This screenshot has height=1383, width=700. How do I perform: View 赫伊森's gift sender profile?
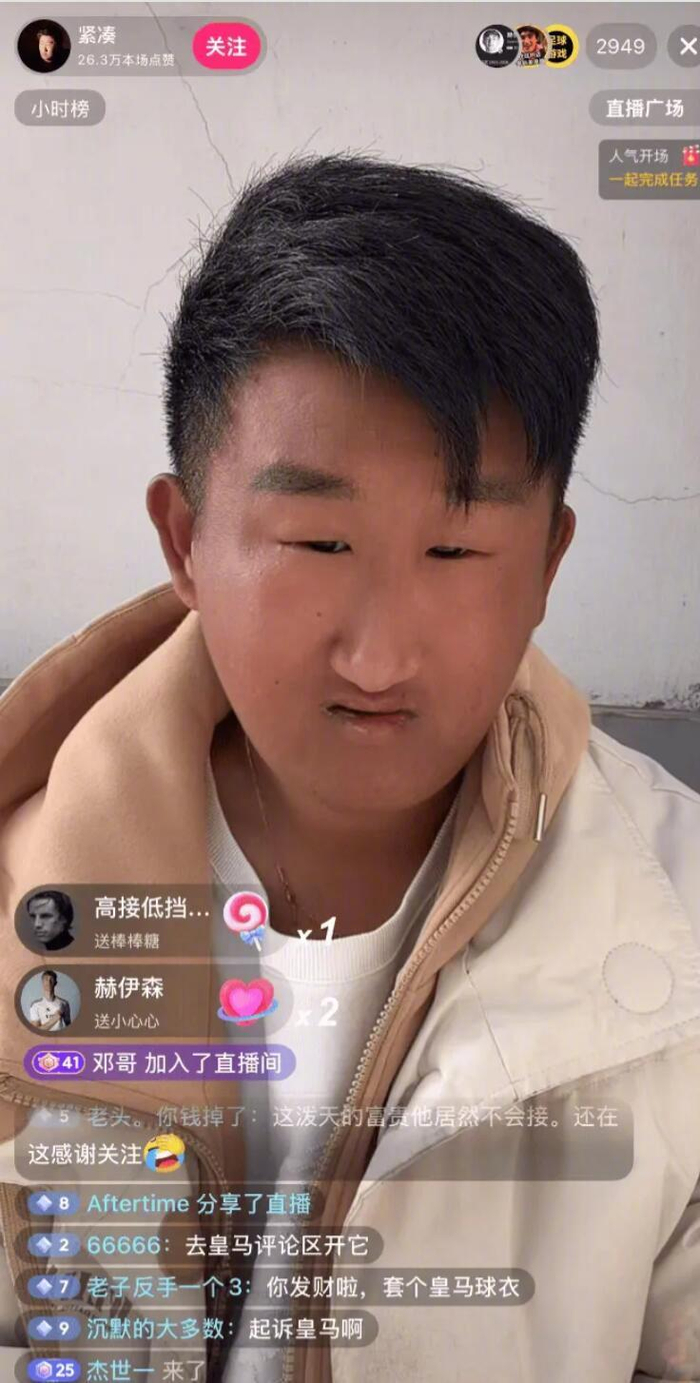(x=48, y=1001)
